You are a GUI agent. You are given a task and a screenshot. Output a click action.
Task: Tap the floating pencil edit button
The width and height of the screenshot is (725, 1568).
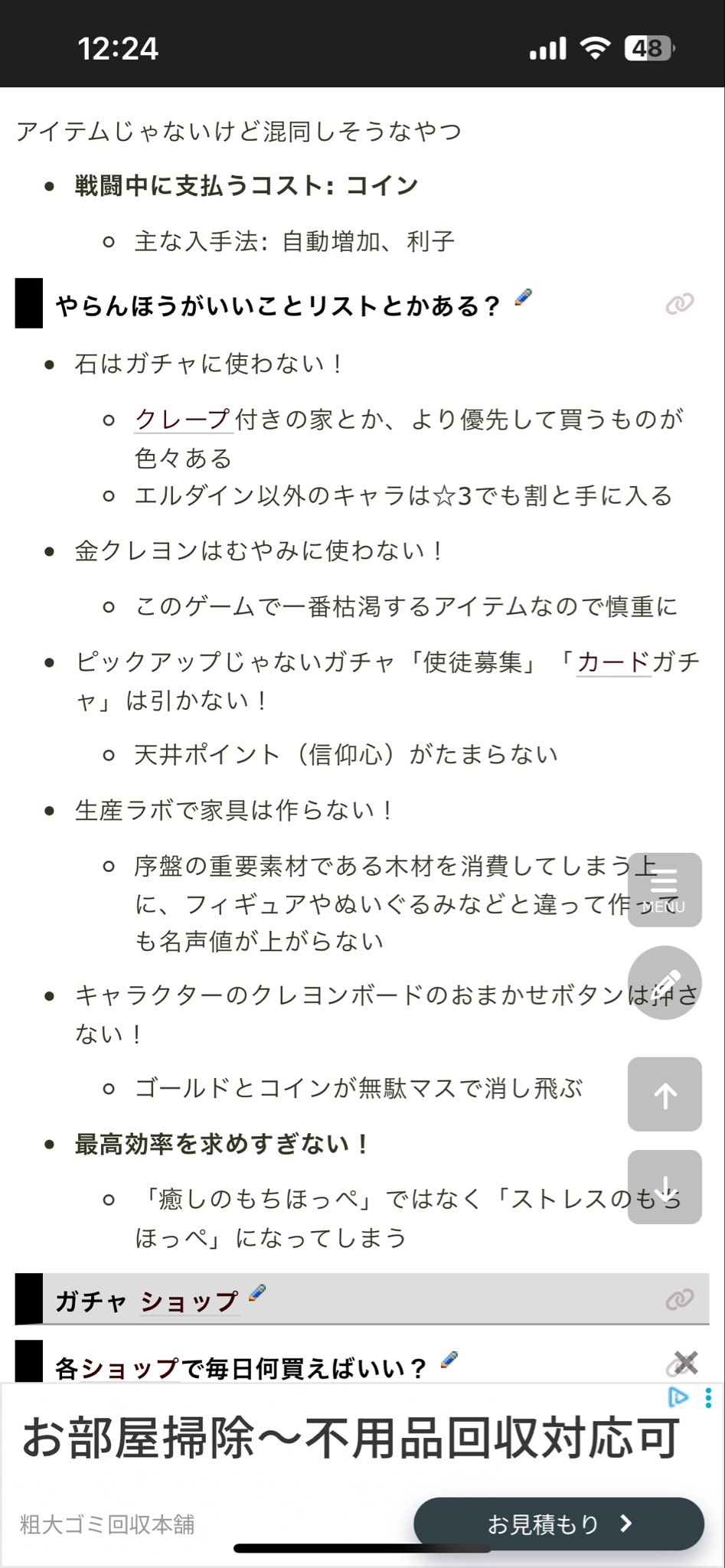tap(664, 982)
